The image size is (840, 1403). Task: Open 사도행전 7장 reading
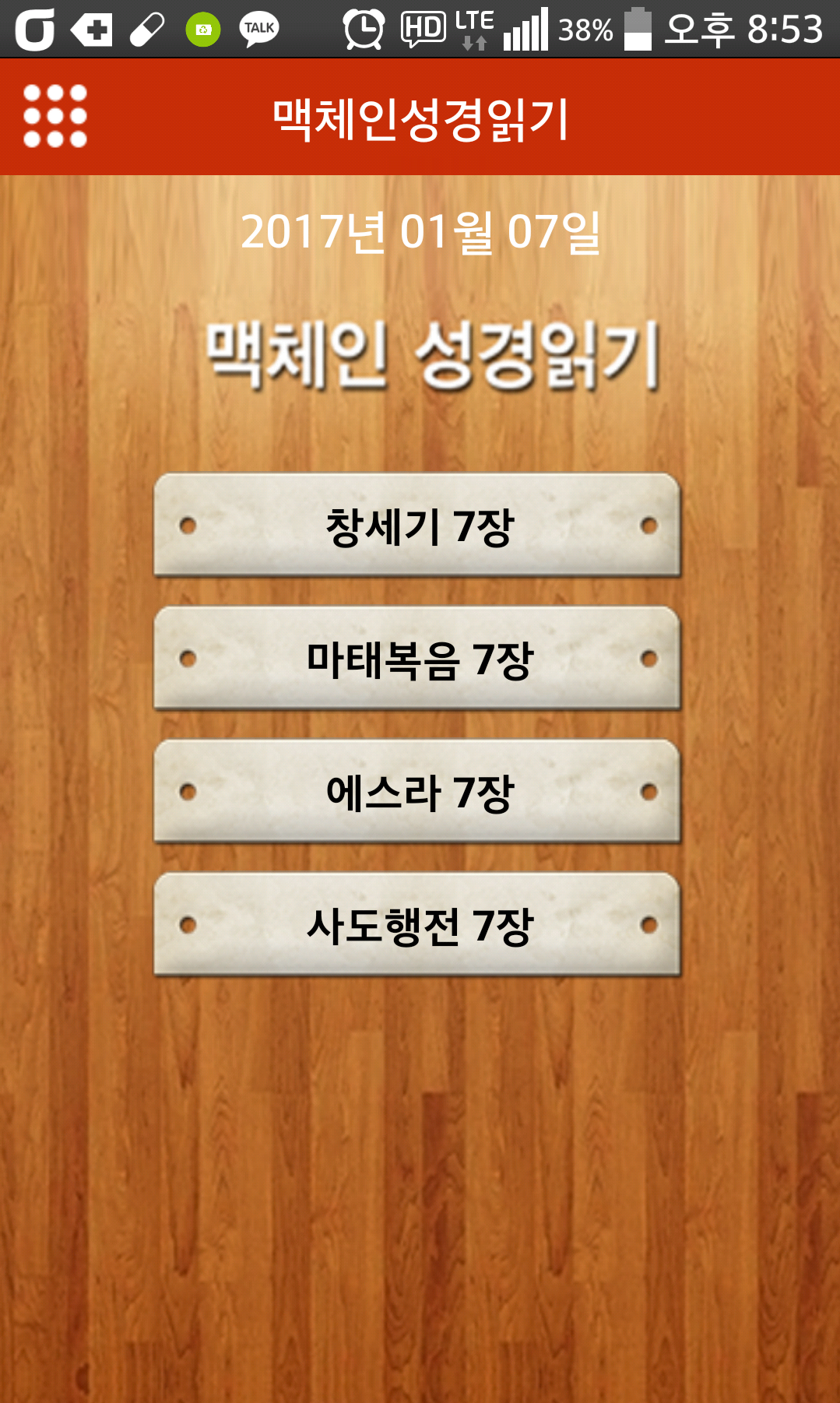[x=418, y=925]
